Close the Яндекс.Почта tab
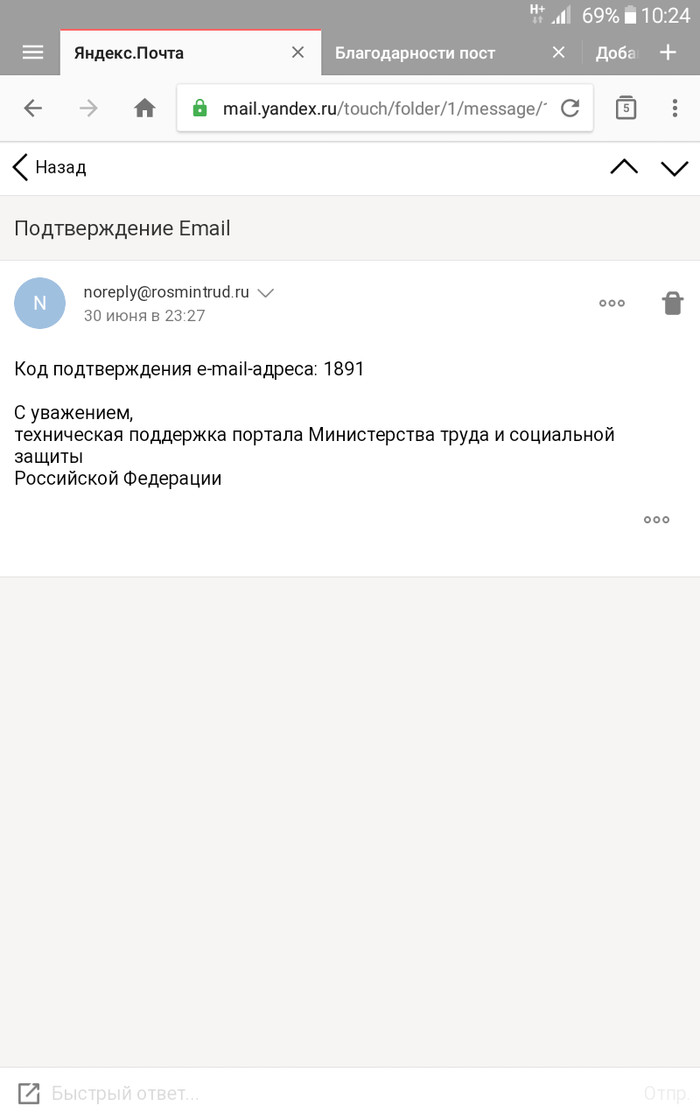Screen dimensions: 700x1120 tap(298, 53)
